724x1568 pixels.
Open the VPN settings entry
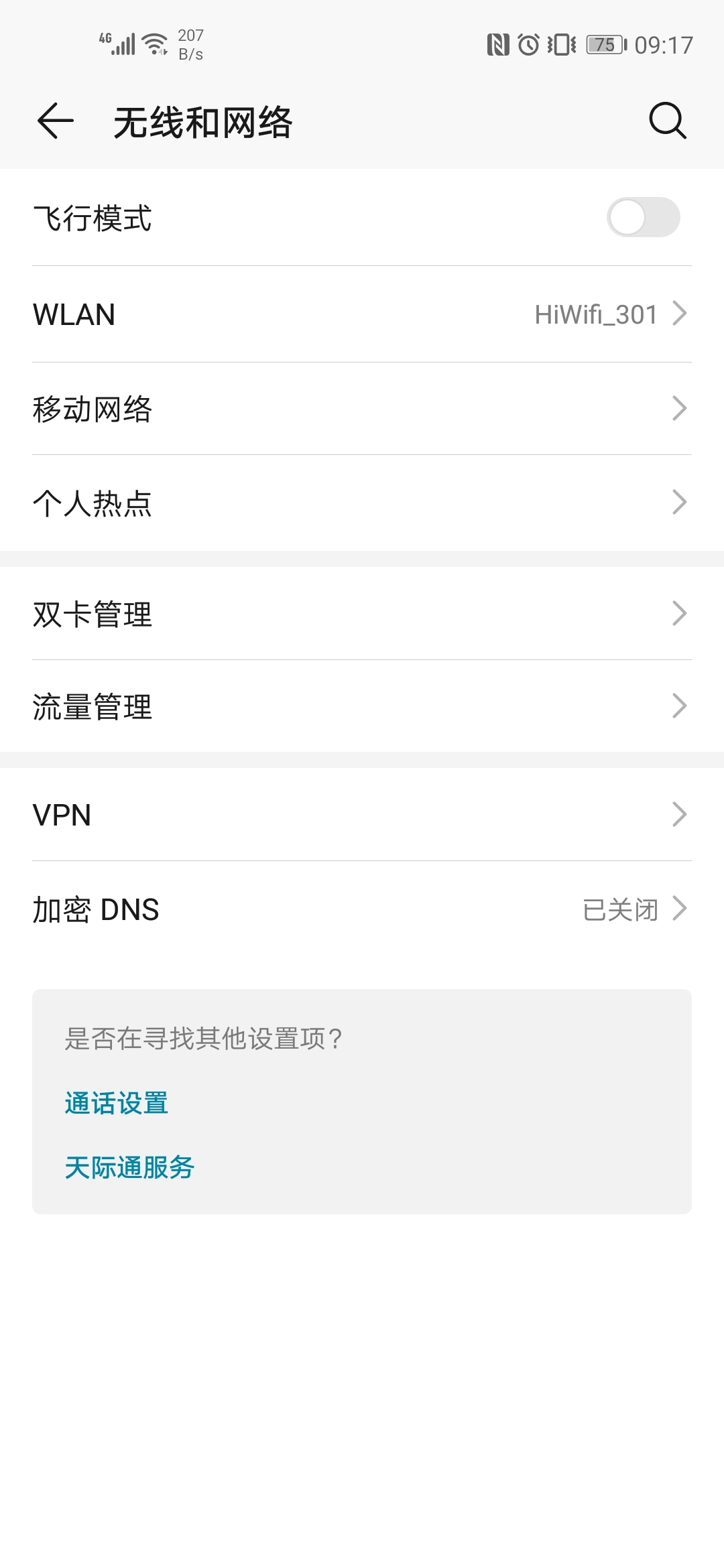click(362, 815)
